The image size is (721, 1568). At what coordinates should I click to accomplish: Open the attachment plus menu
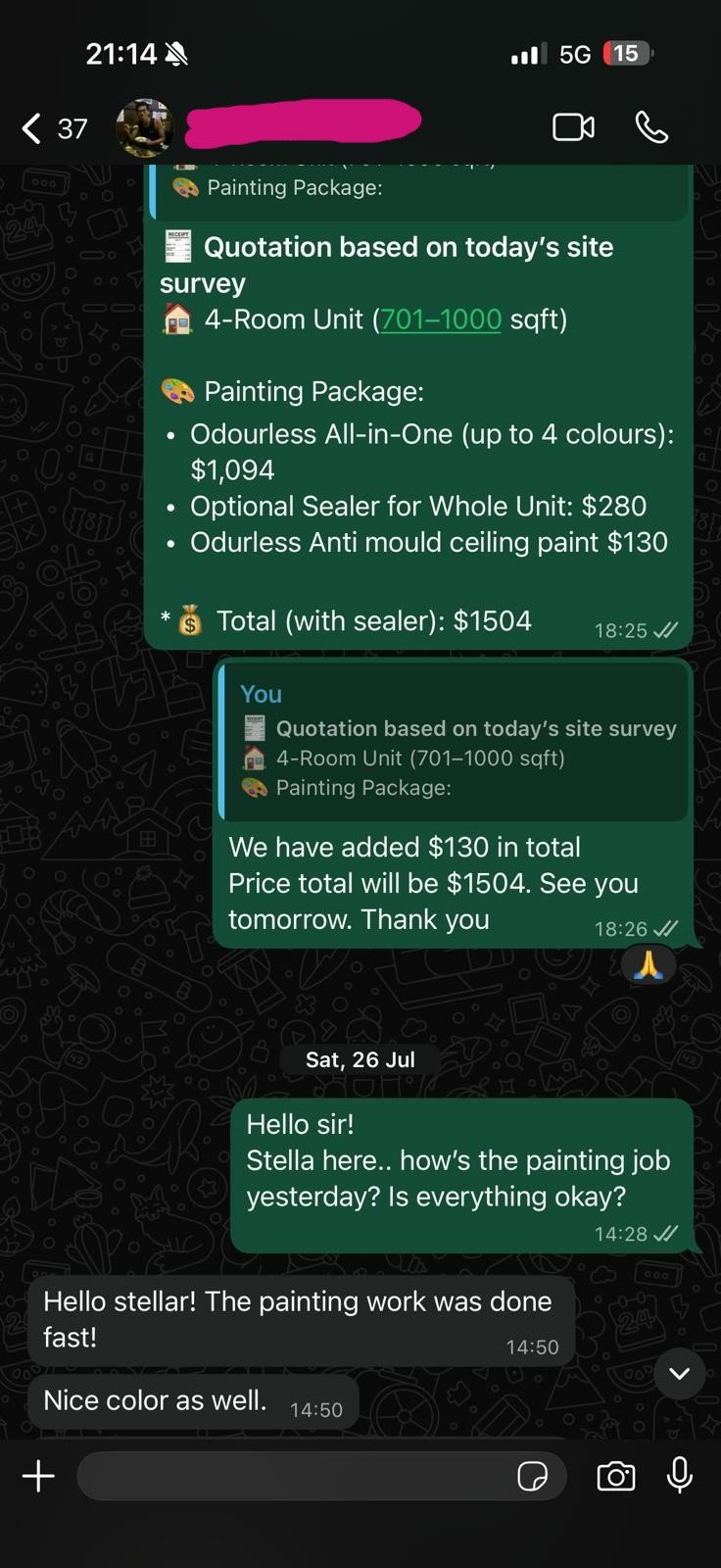pyautogui.click(x=39, y=1476)
